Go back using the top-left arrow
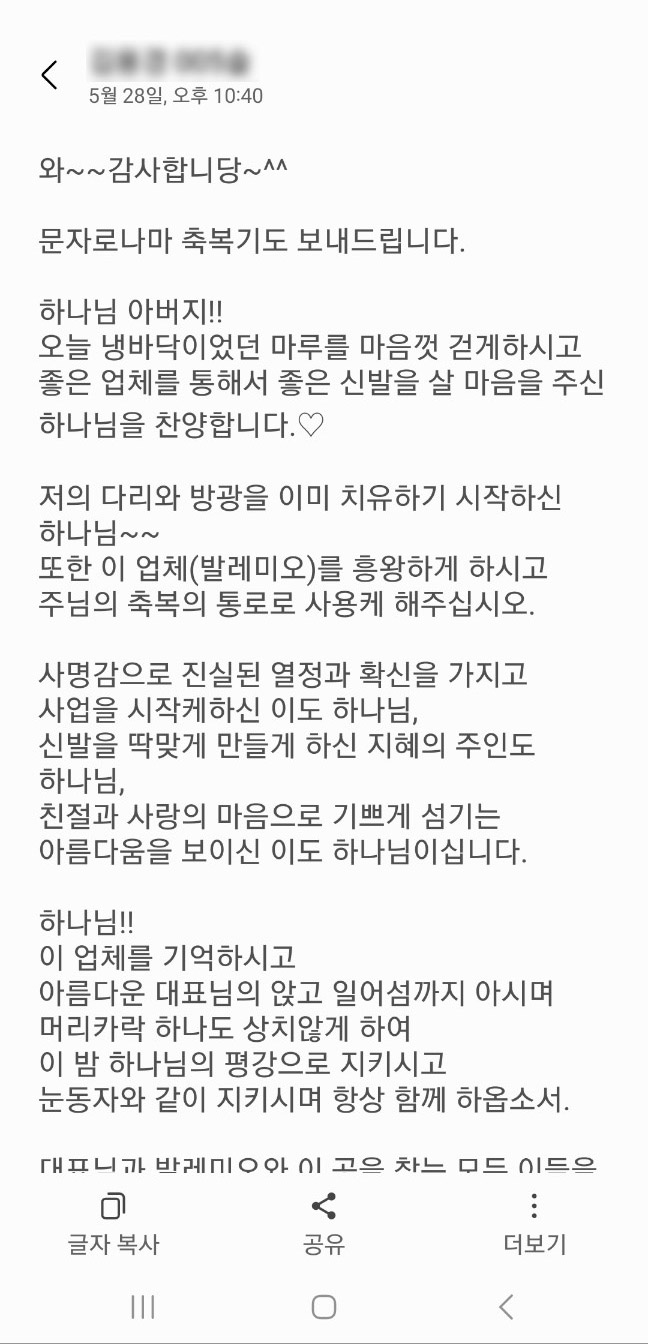648x1344 pixels. (x=50, y=75)
